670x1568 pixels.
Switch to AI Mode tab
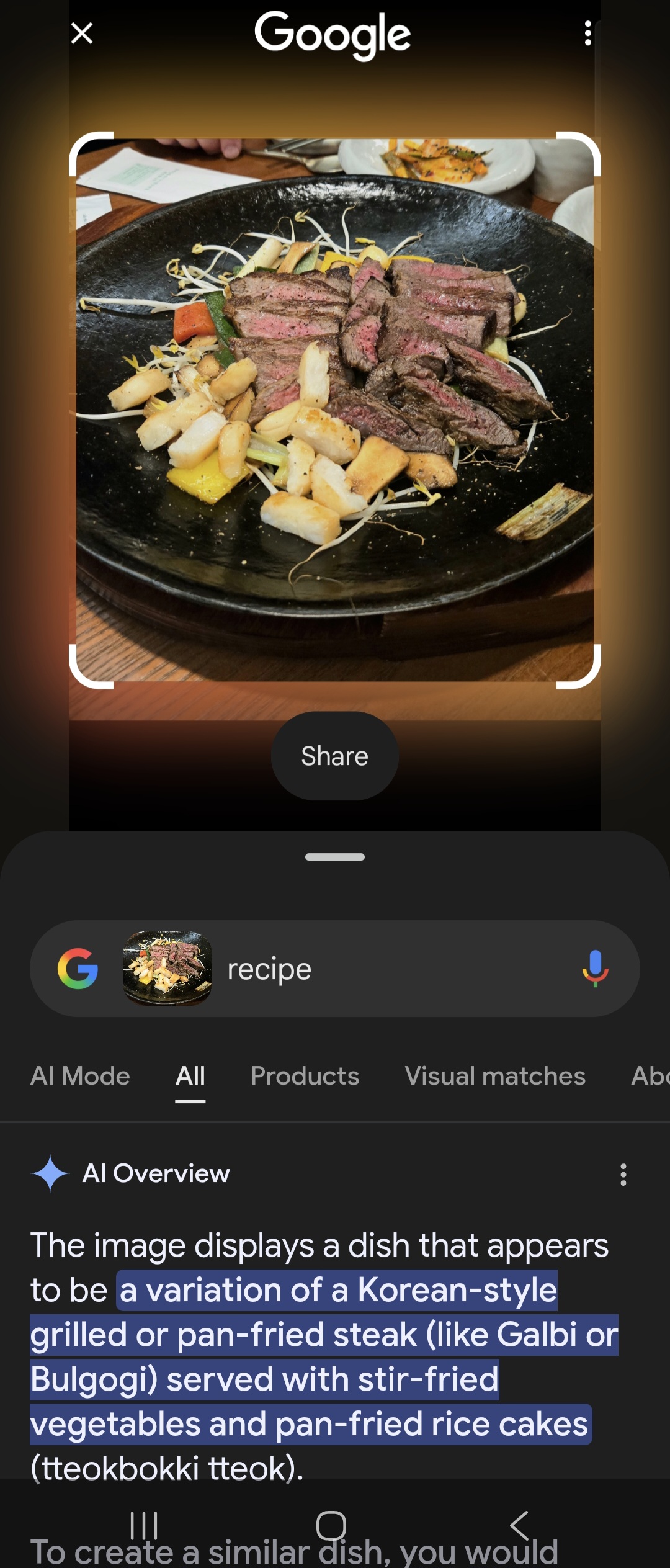pos(80,1076)
